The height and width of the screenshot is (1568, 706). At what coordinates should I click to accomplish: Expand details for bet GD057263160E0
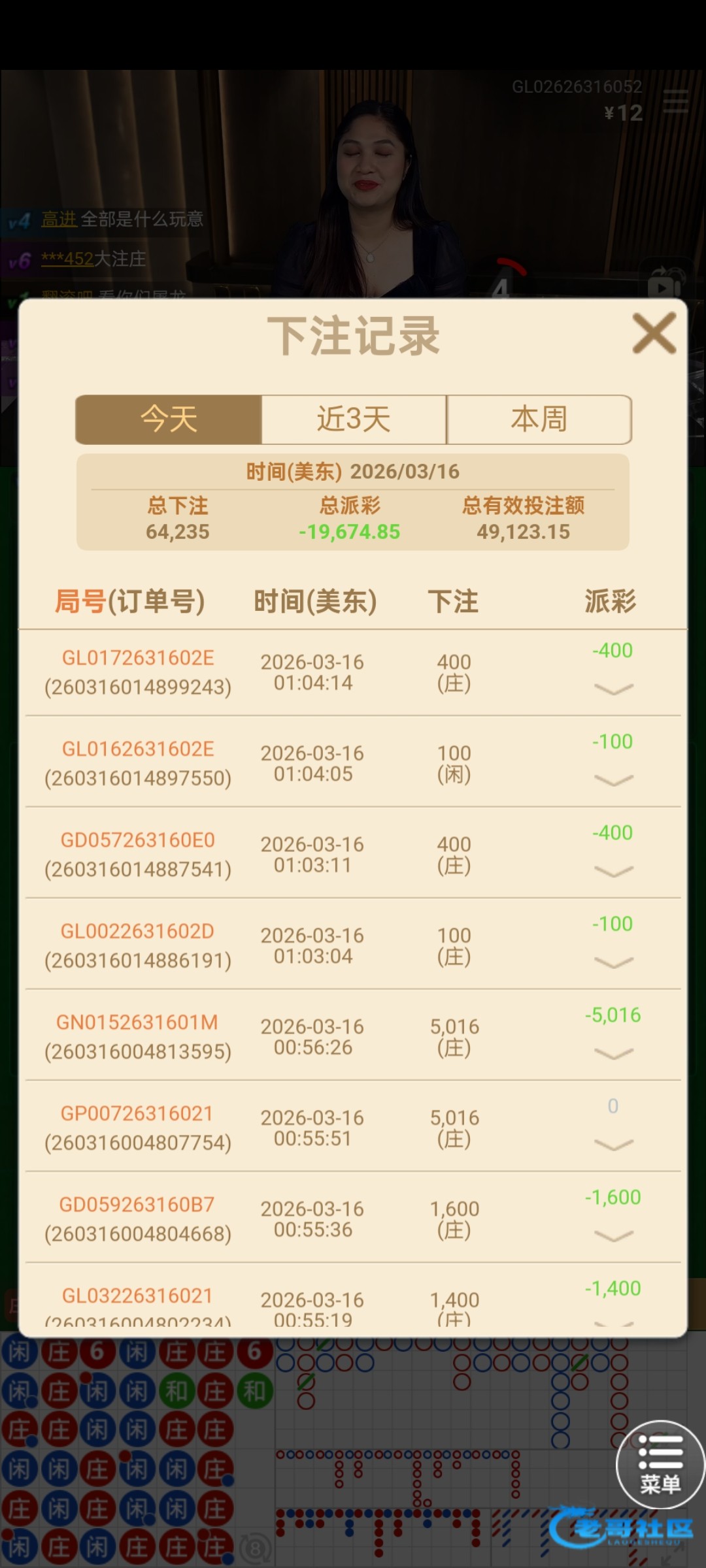pyautogui.click(x=613, y=872)
